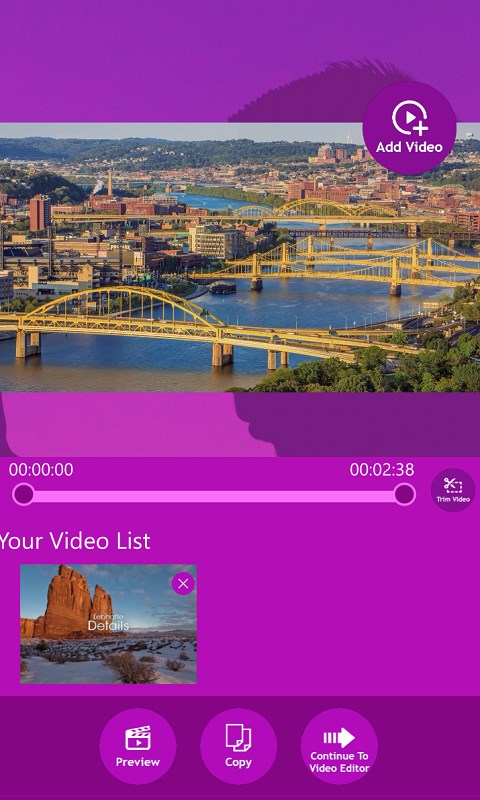Select the rock formation video thumbnail
Screen dimensions: 480x800
tap(108, 623)
